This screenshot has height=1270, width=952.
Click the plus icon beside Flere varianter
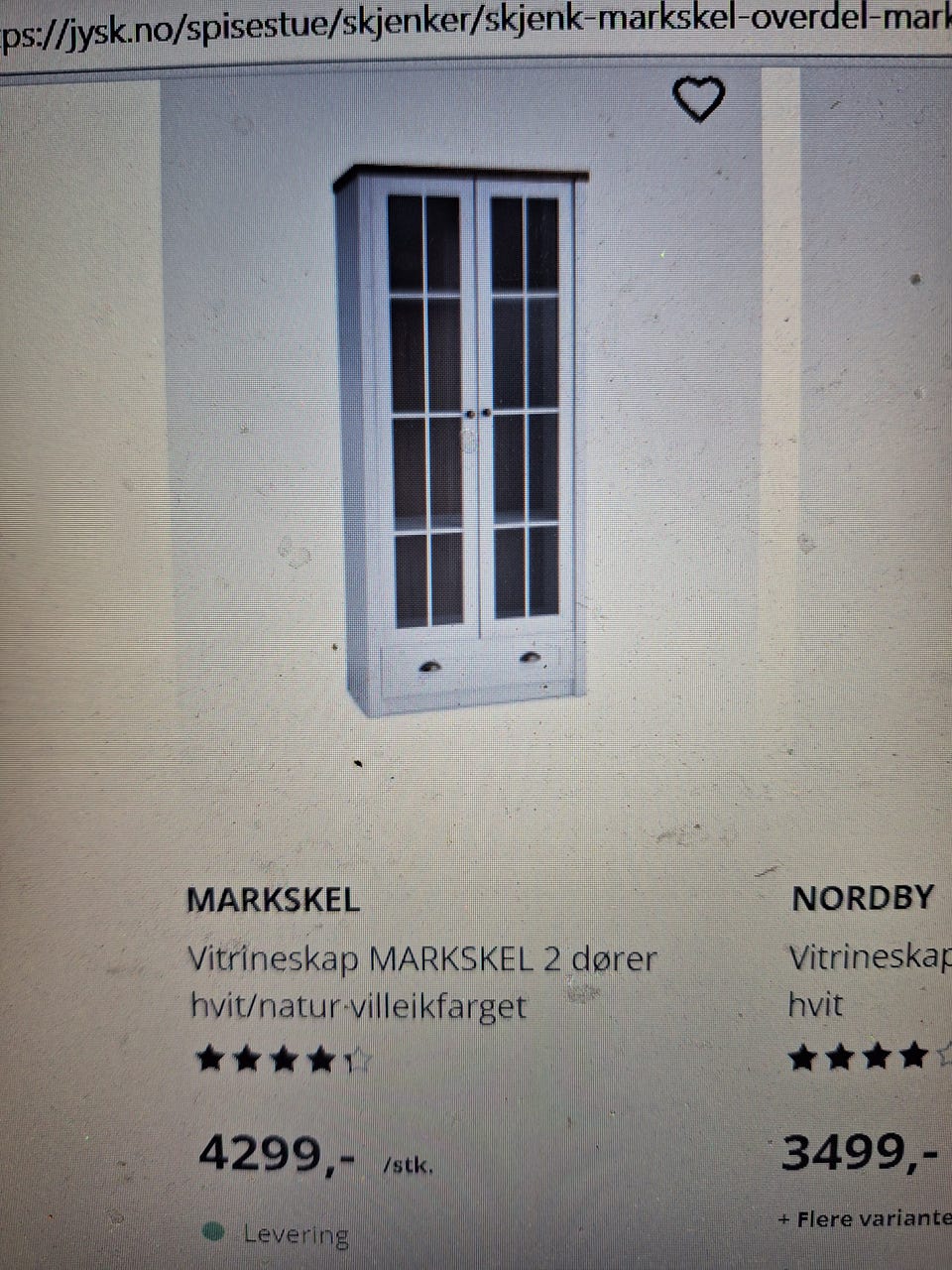click(786, 1218)
